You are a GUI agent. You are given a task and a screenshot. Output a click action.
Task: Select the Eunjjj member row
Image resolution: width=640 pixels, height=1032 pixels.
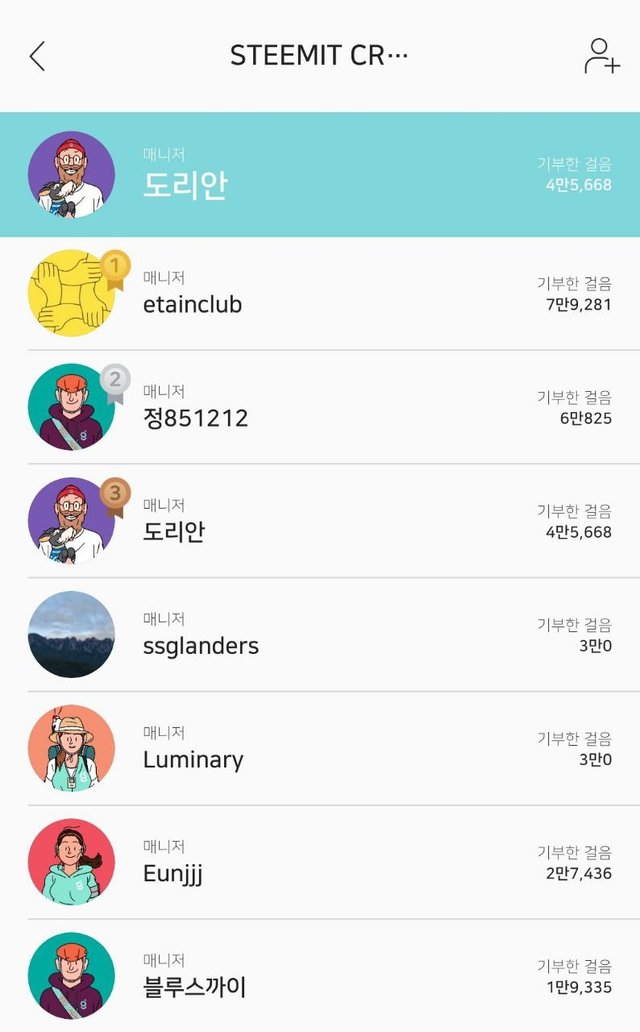click(320, 863)
